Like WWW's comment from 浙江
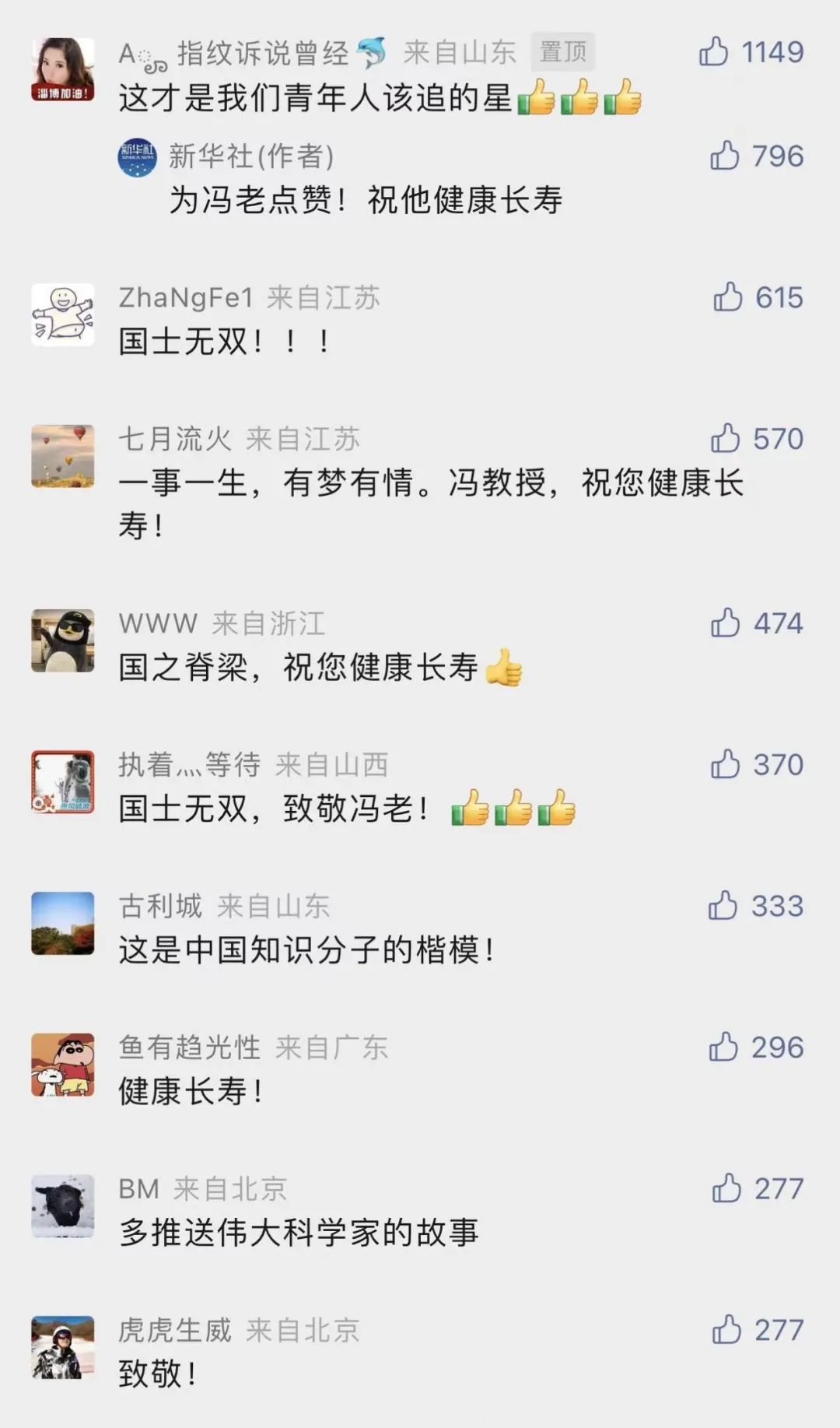840x1428 pixels. [725, 623]
